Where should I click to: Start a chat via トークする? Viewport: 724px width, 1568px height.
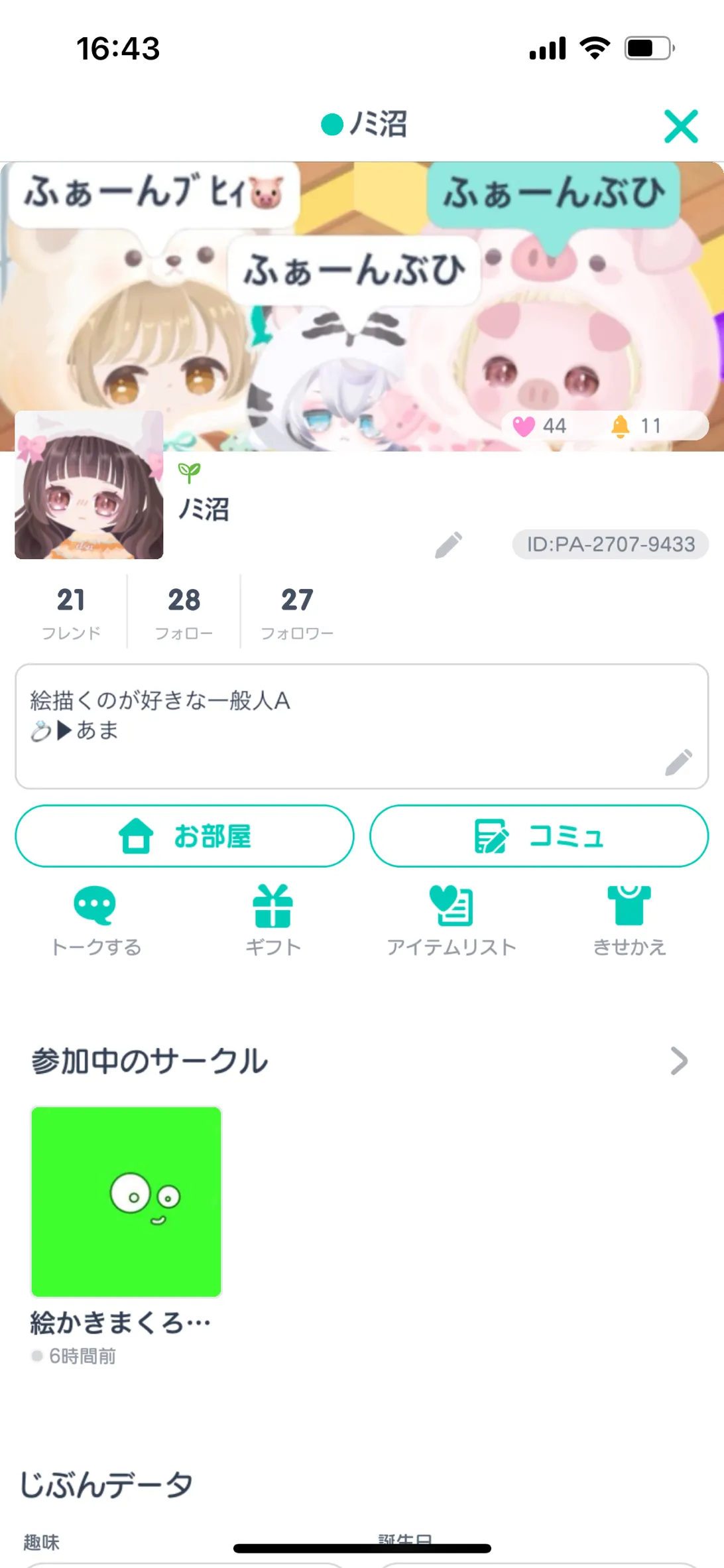95,920
